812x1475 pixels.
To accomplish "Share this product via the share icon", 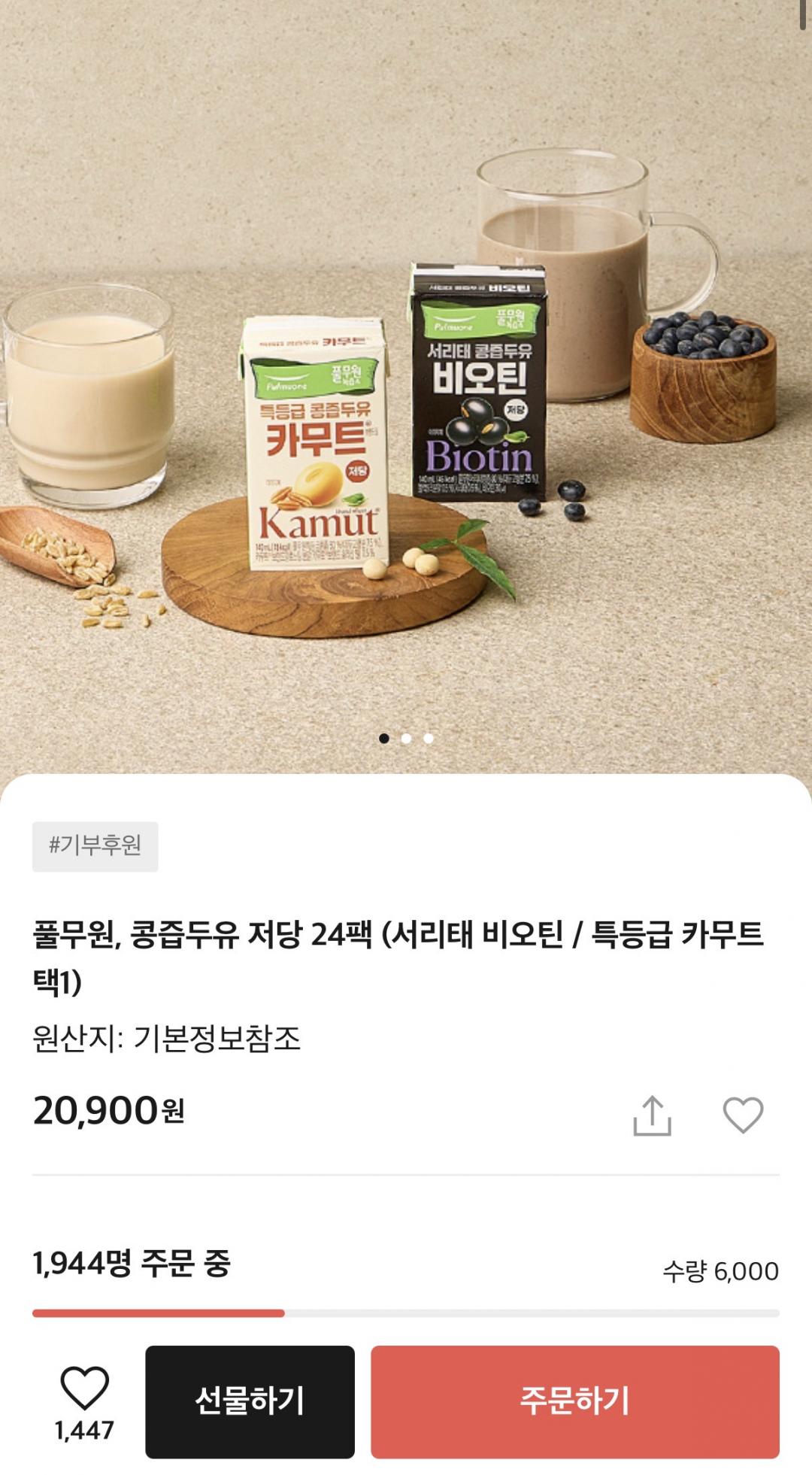I will coord(652,1115).
